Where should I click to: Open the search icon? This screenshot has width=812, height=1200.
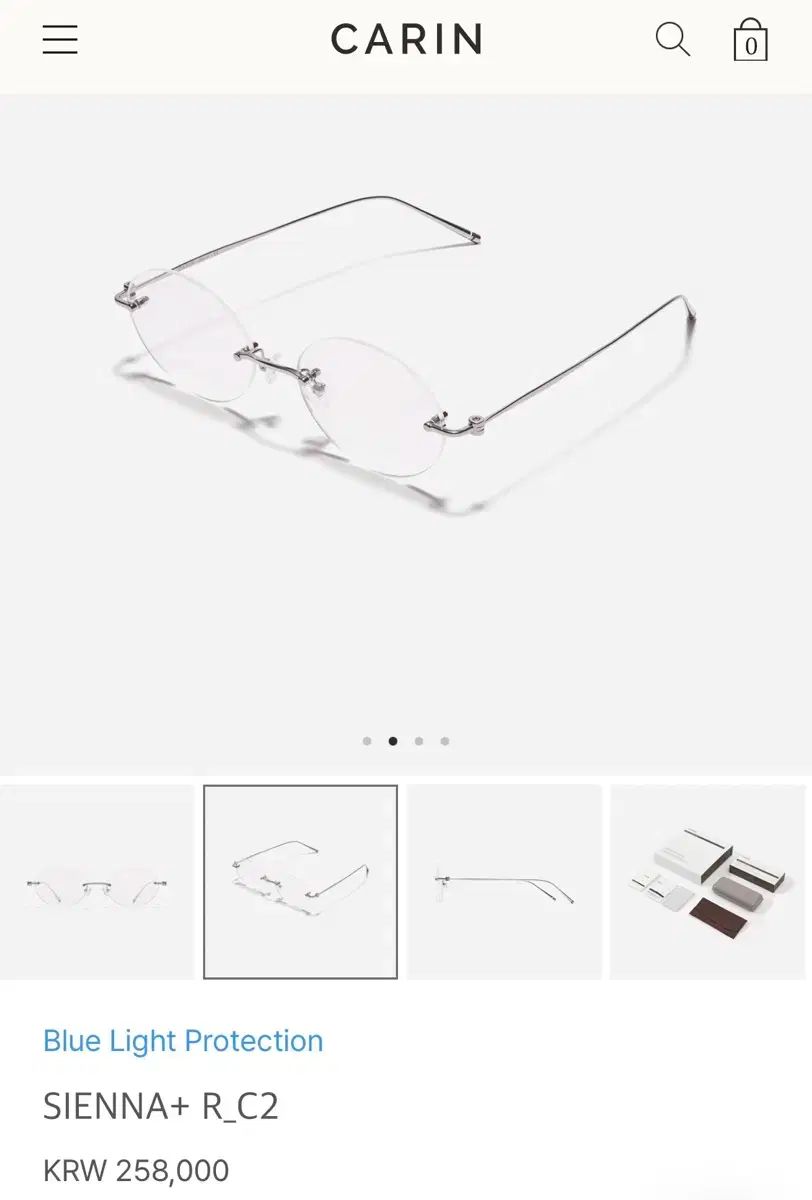672,40
